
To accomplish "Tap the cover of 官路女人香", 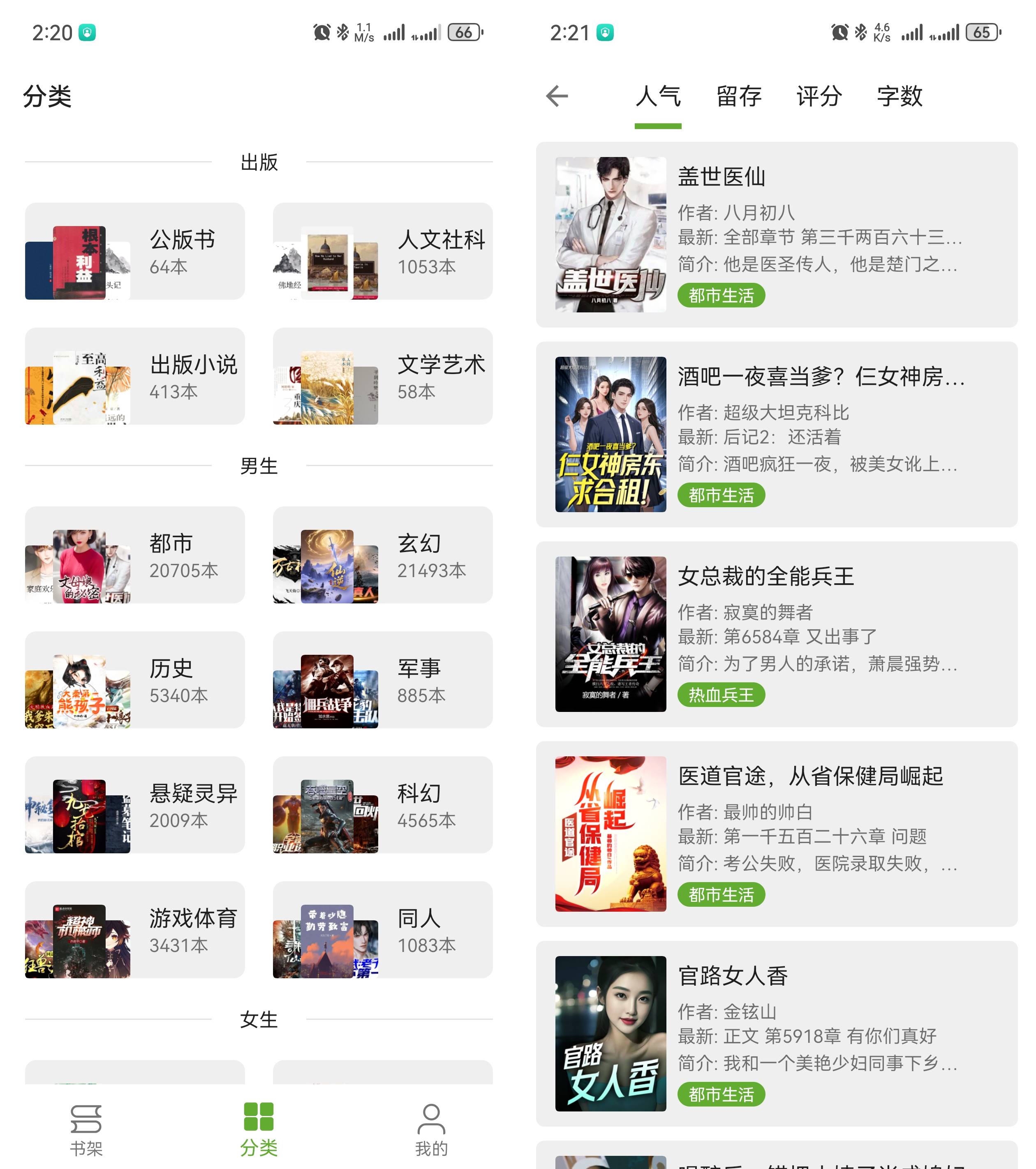I will click(609, 1035).
